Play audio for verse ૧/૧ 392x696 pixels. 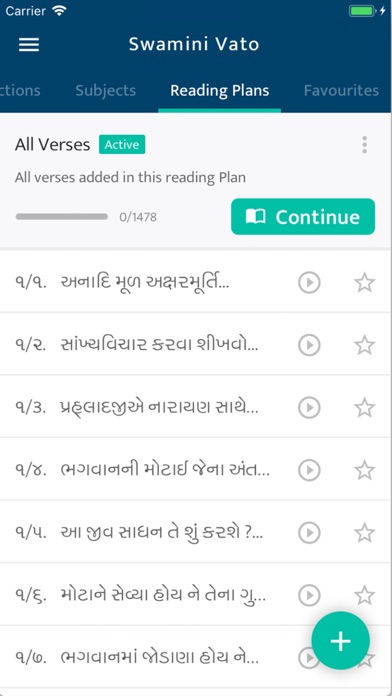click(x=309, y=282)
